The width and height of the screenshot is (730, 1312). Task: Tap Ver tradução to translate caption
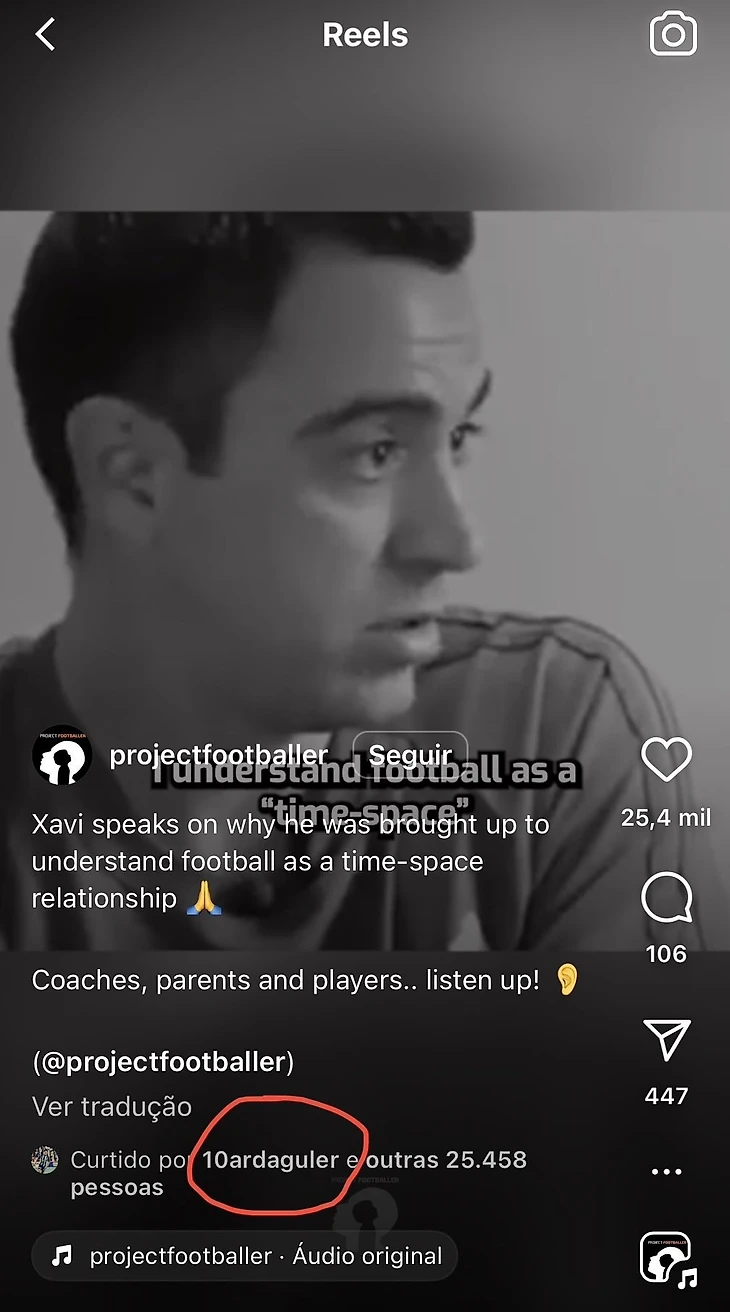(112, 1107)
